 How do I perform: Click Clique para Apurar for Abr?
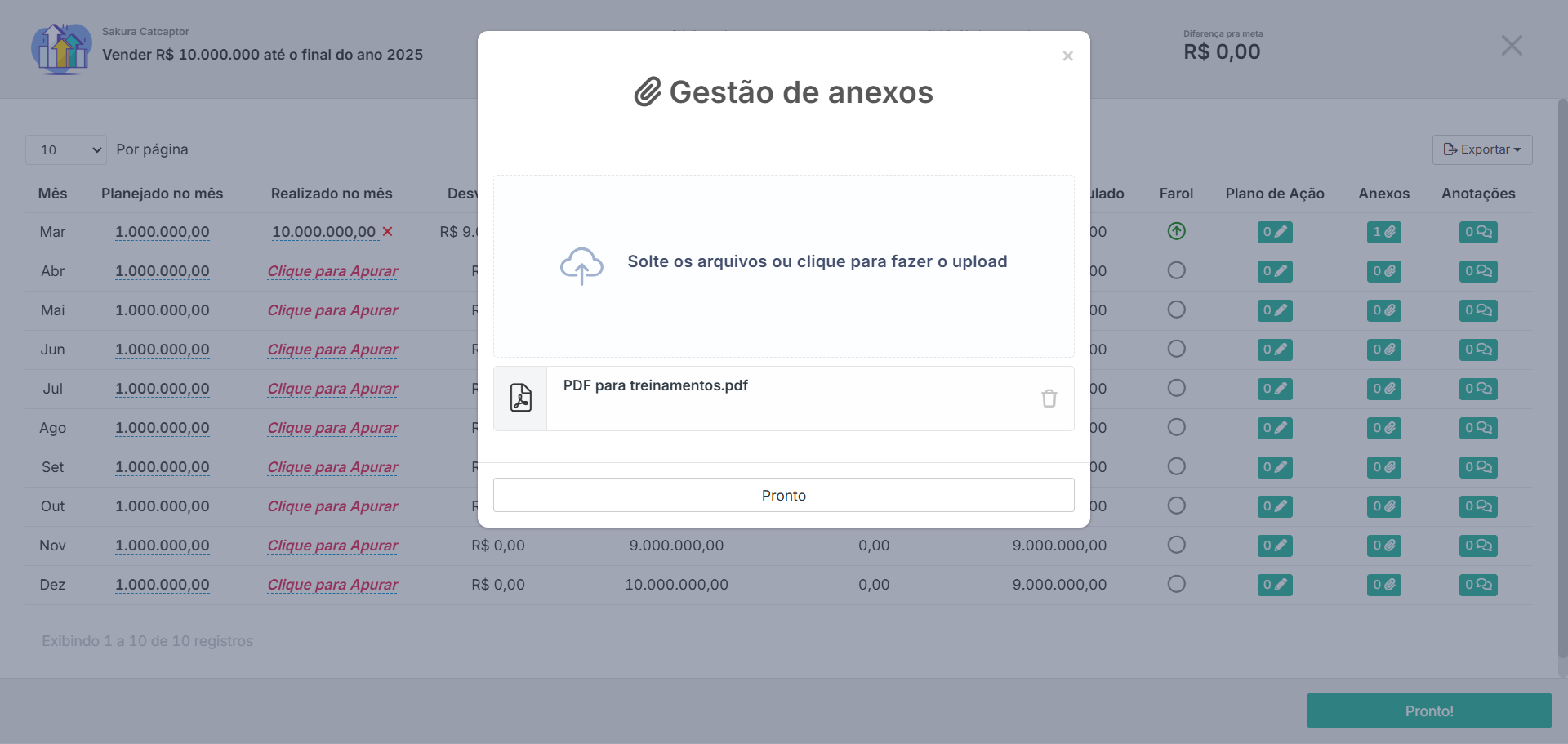[x=332, y=271]
